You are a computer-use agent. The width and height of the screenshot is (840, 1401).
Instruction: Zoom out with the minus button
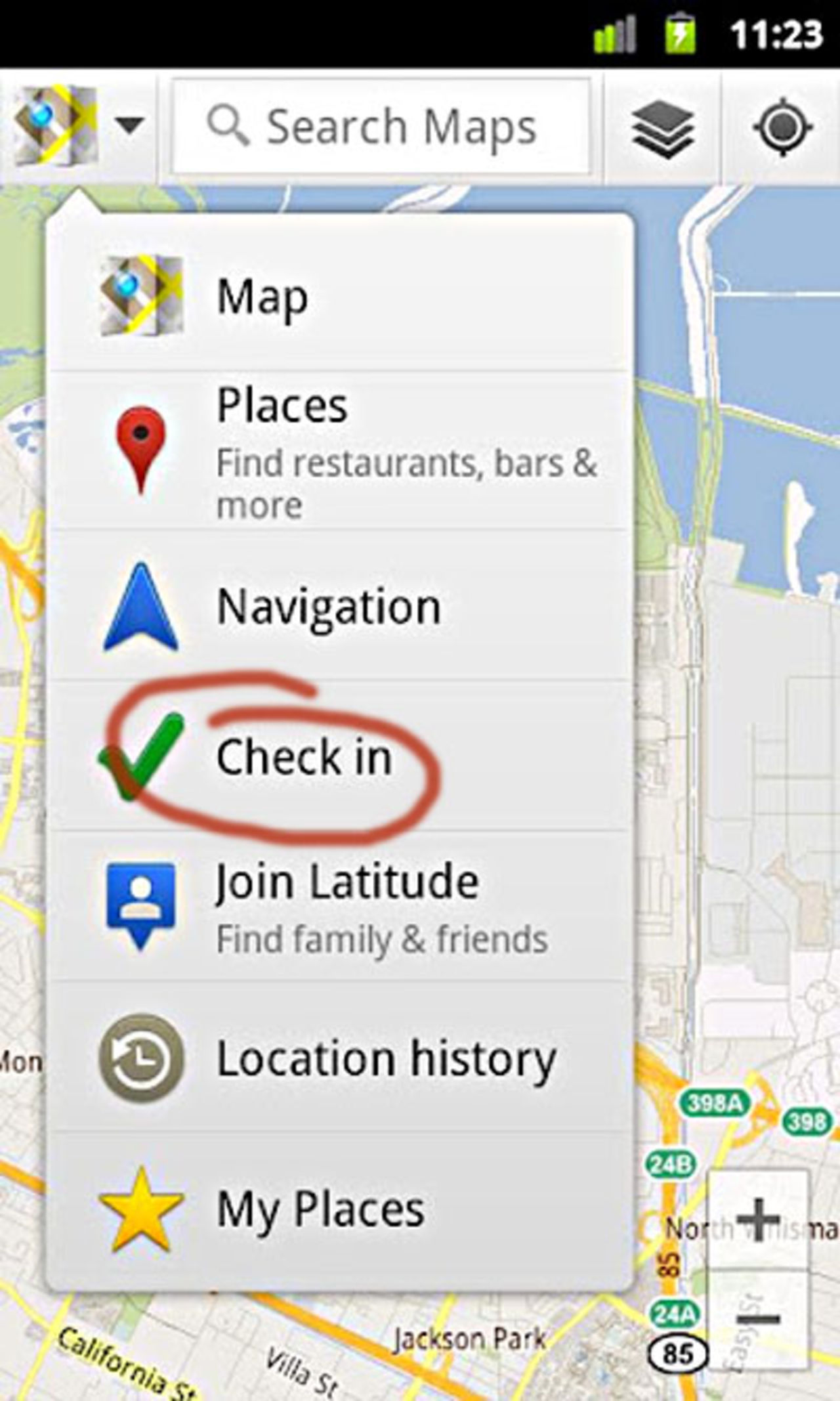tap(758, 1318)
